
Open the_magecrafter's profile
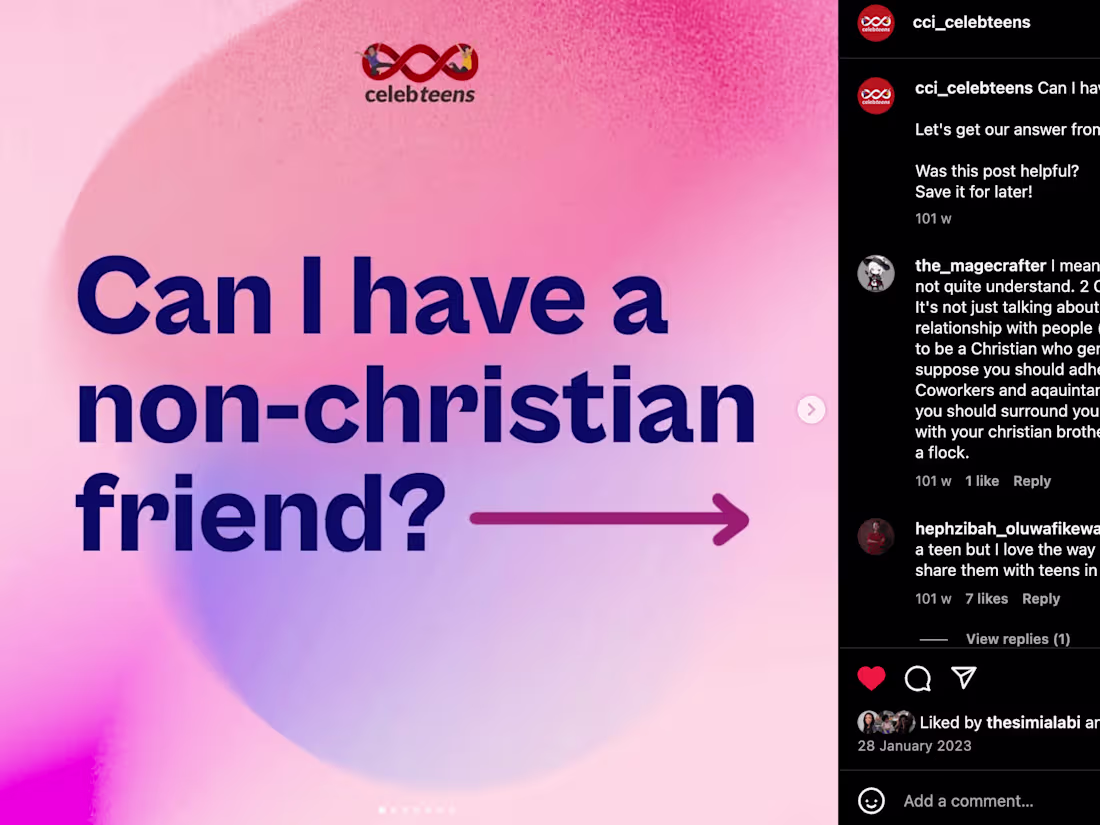click(980, 265)
